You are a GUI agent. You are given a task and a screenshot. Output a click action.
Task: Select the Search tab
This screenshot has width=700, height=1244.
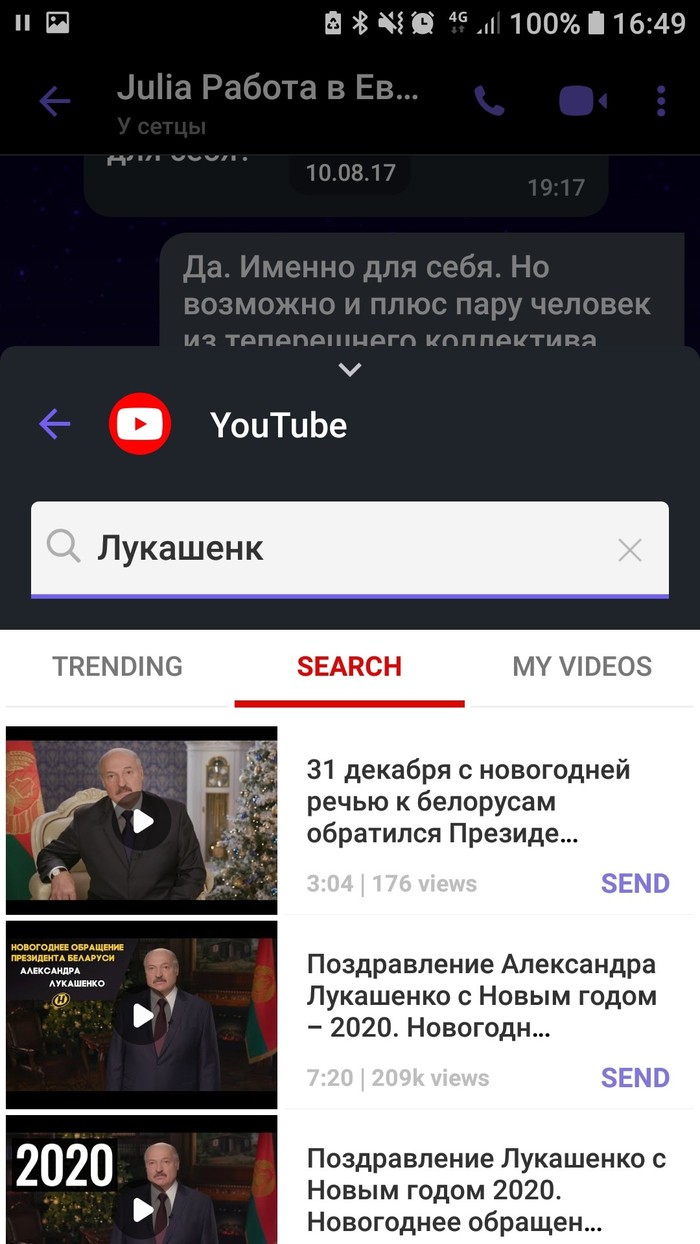click(x=349, y=667)
